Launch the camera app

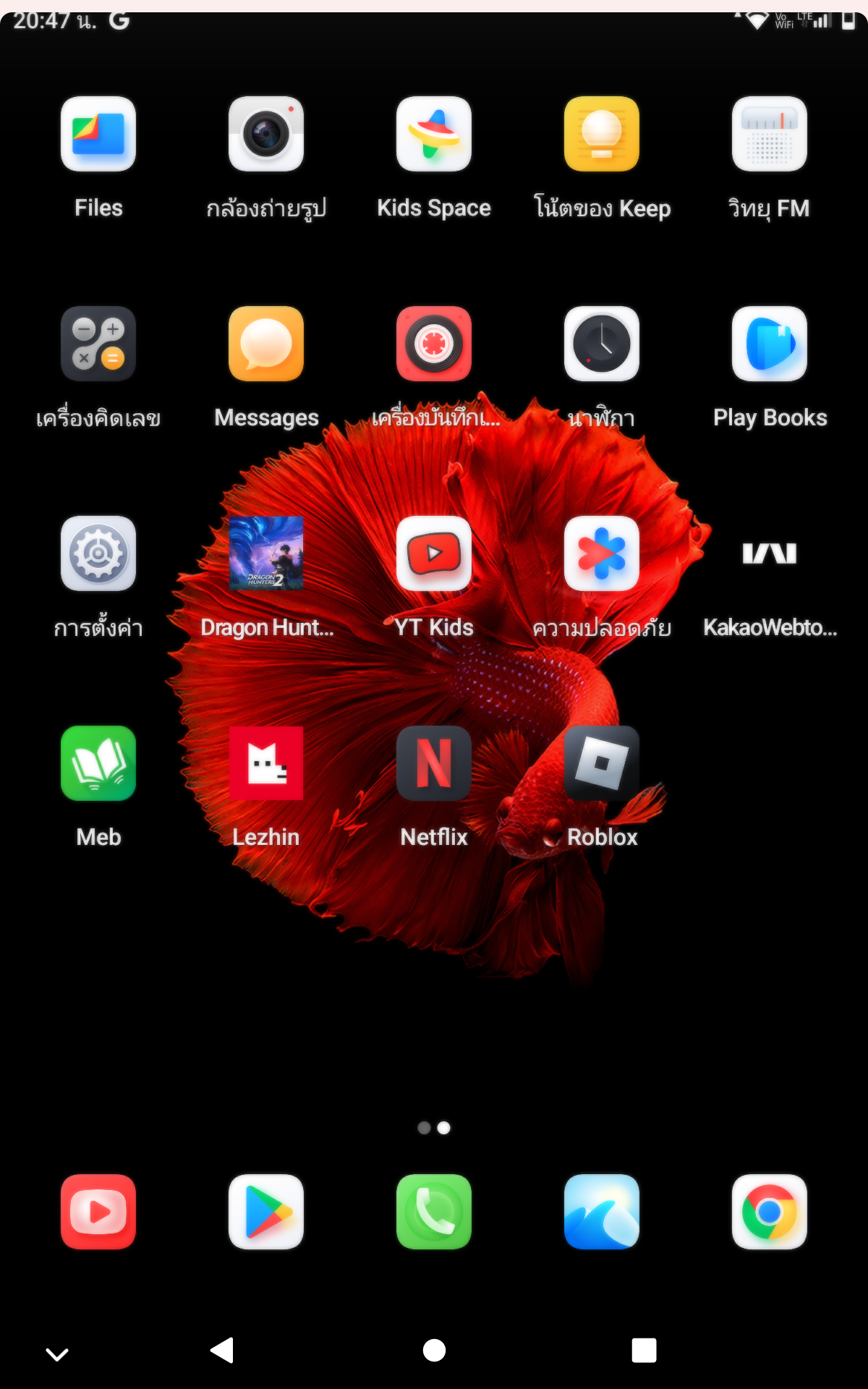266,134
